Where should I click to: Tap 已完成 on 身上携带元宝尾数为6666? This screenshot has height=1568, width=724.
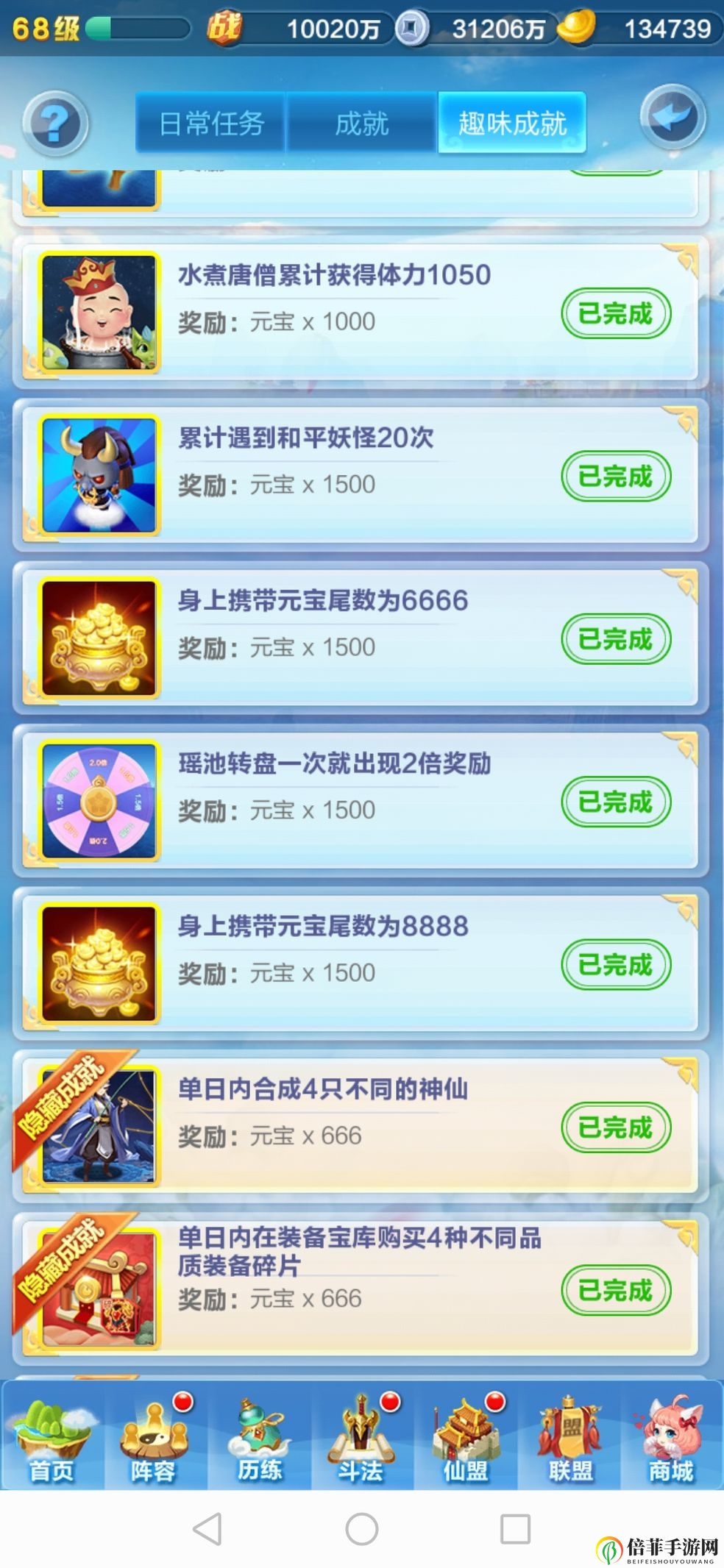[616, 639]
